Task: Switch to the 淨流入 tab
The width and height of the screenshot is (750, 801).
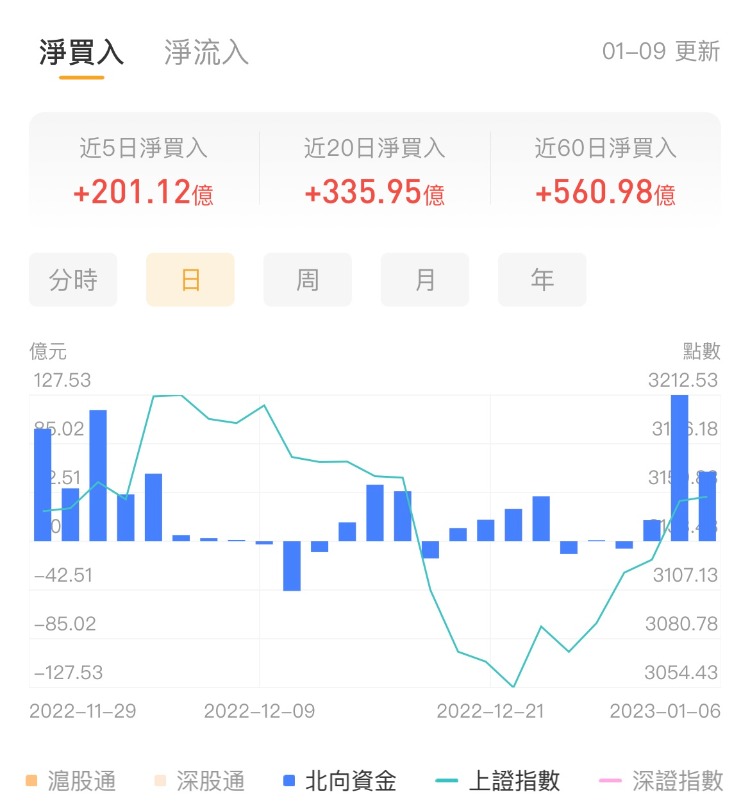Action: coord(206,52)
